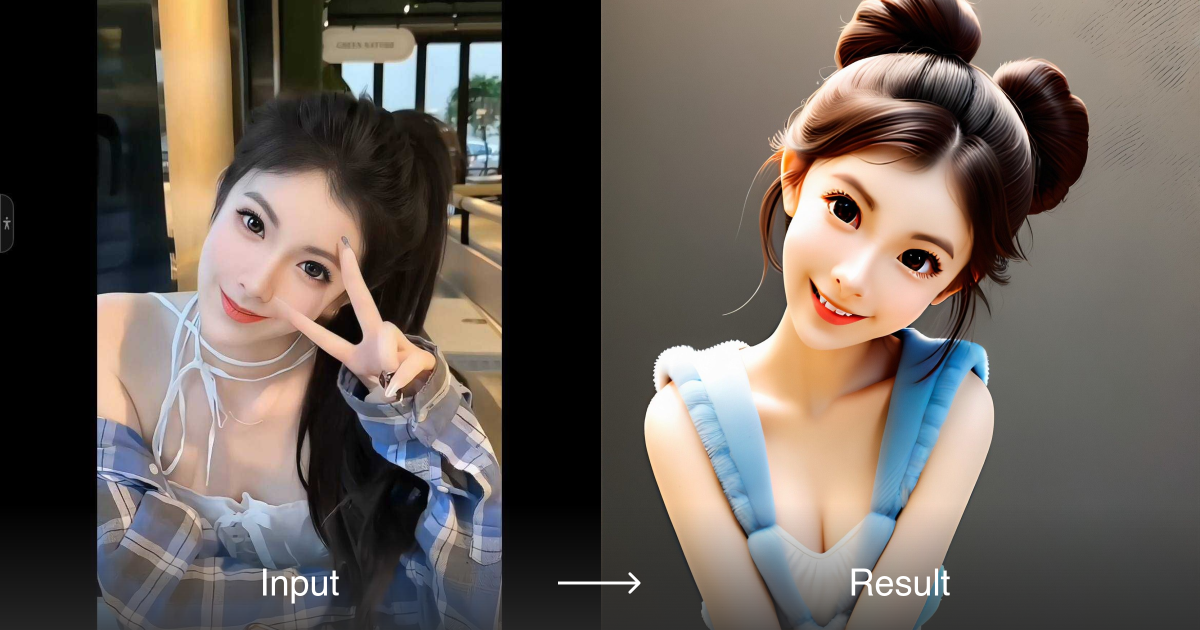Open the accessibility menu side tab
Screen dimensions: 1200x630
tap(6, 222)
